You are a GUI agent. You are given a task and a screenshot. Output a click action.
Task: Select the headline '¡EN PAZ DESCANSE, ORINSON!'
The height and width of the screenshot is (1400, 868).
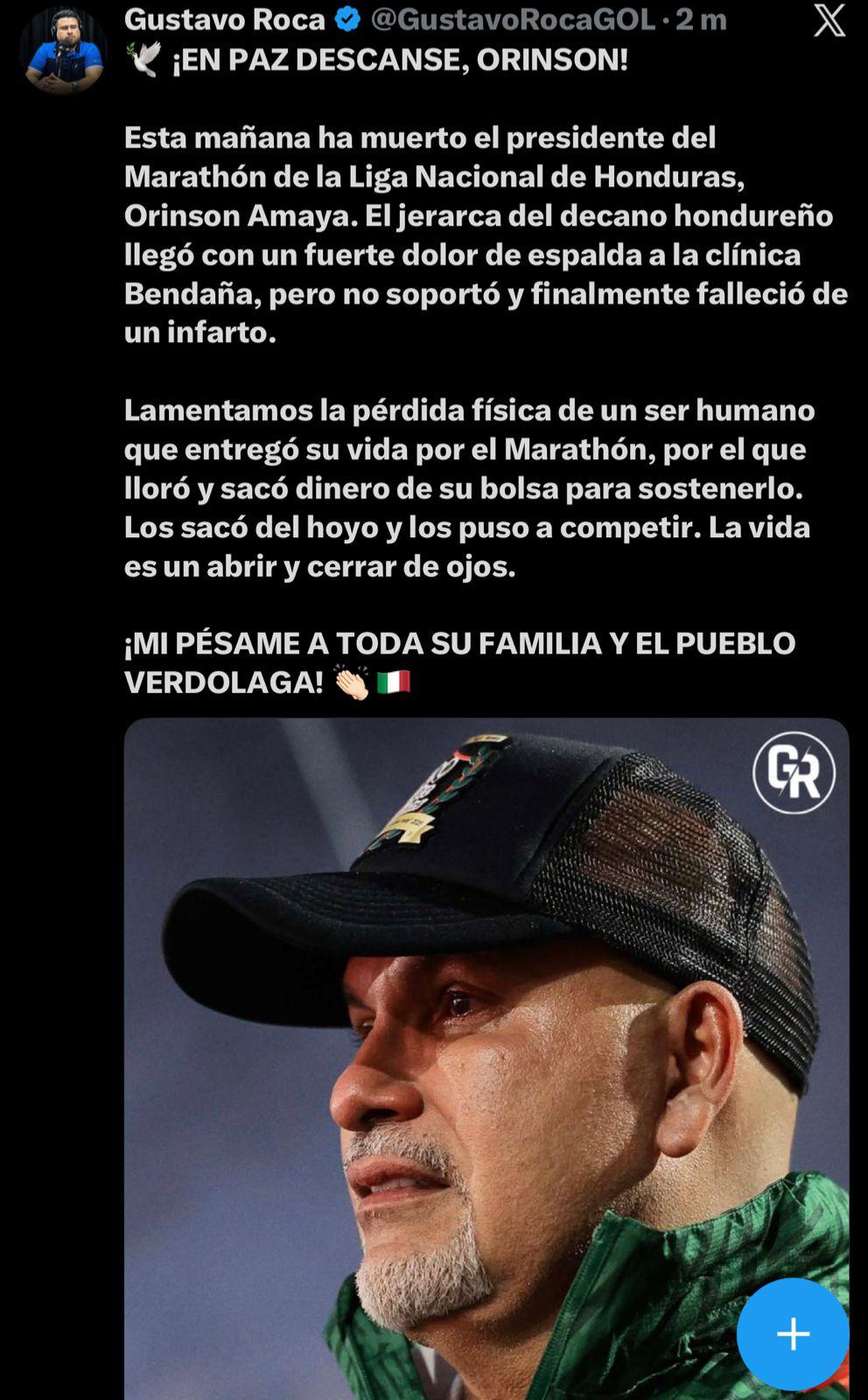pos(394,60)
